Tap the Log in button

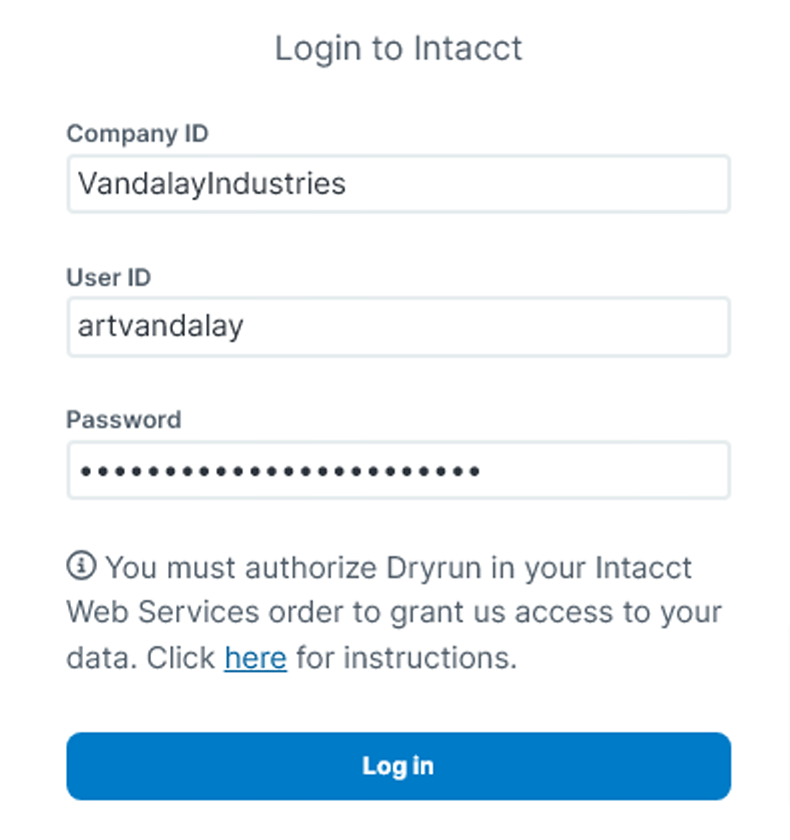(398, 766)
